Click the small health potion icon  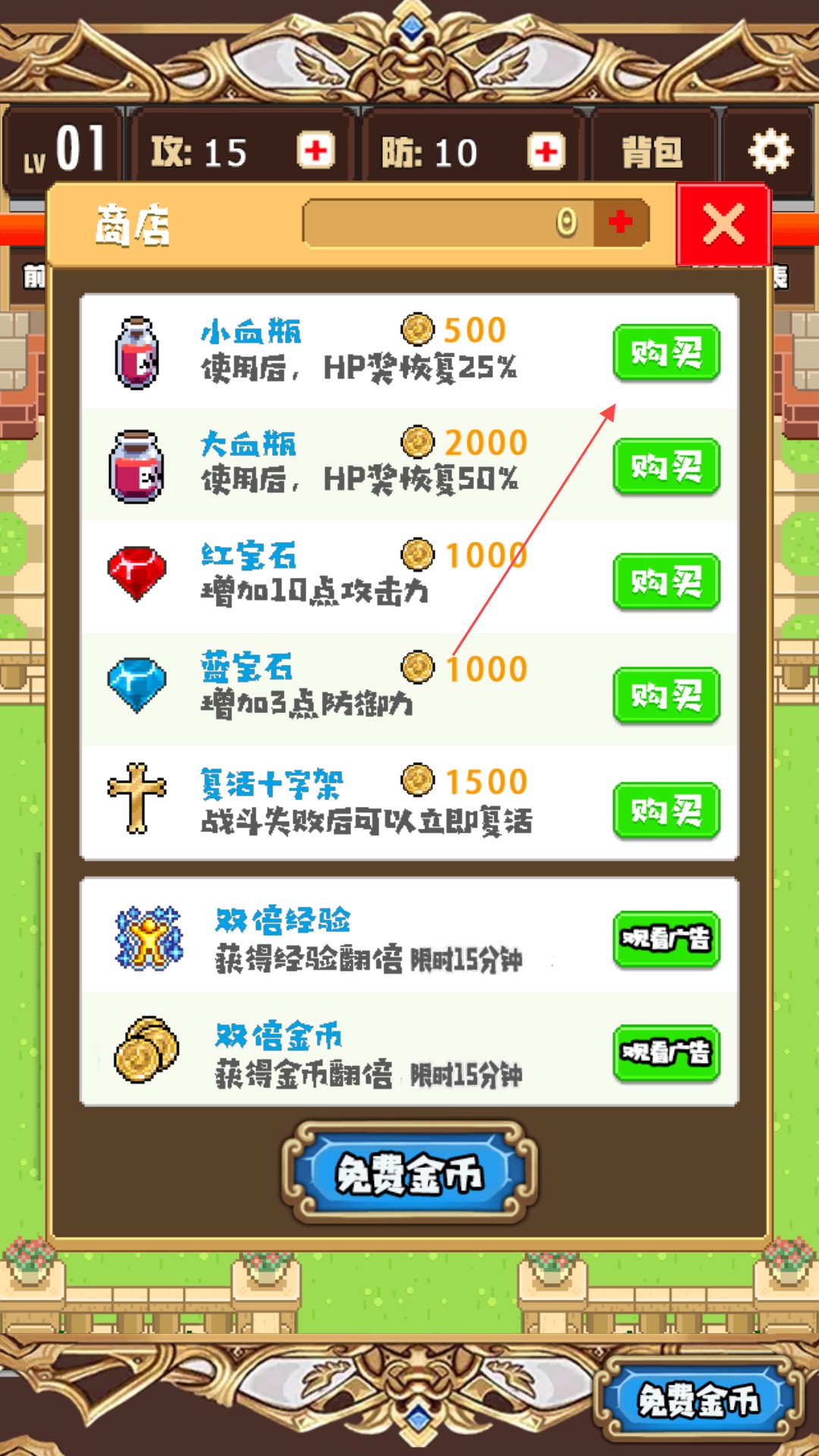point(135,350)
